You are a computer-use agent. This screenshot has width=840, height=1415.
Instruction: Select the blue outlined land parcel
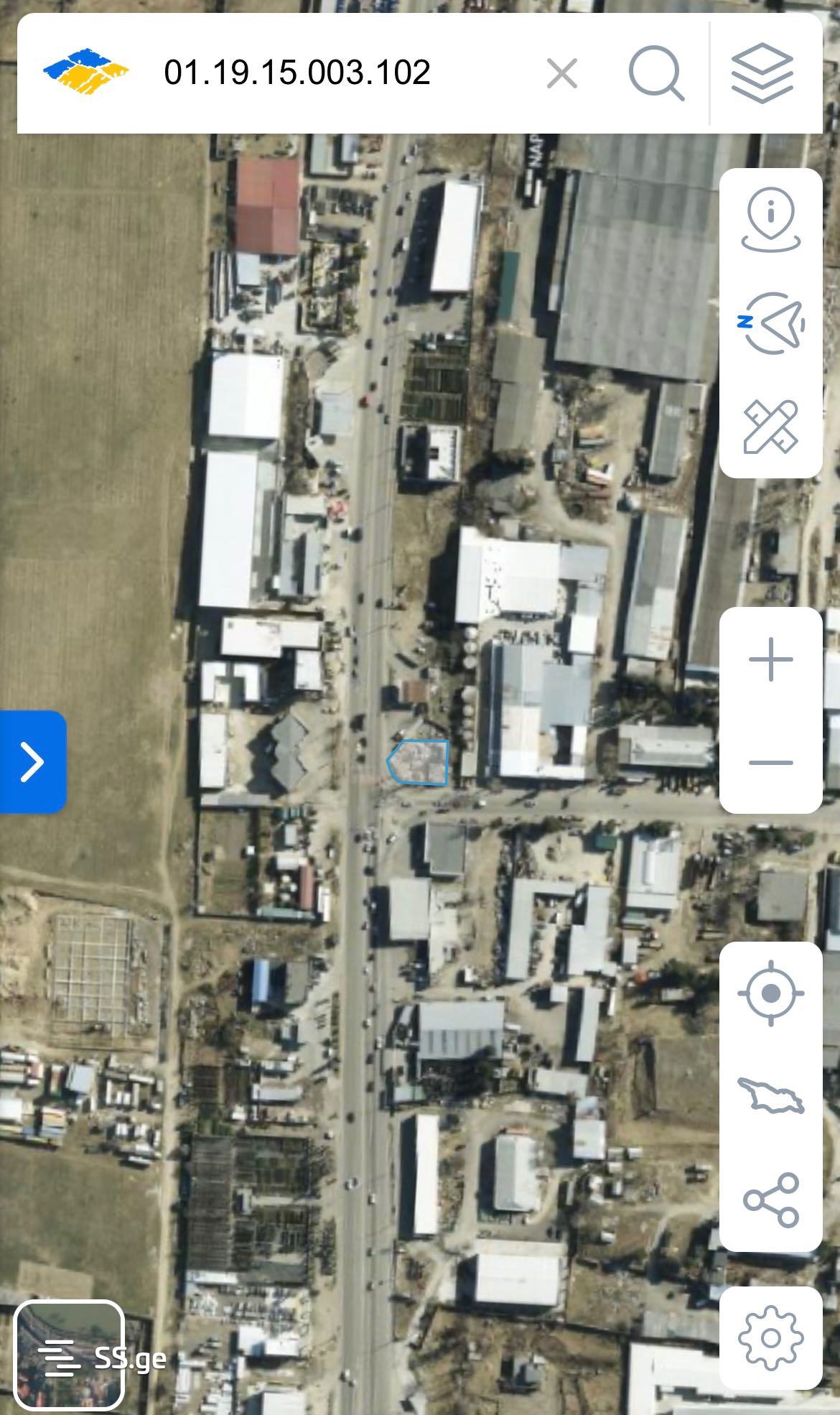(419, 762)
